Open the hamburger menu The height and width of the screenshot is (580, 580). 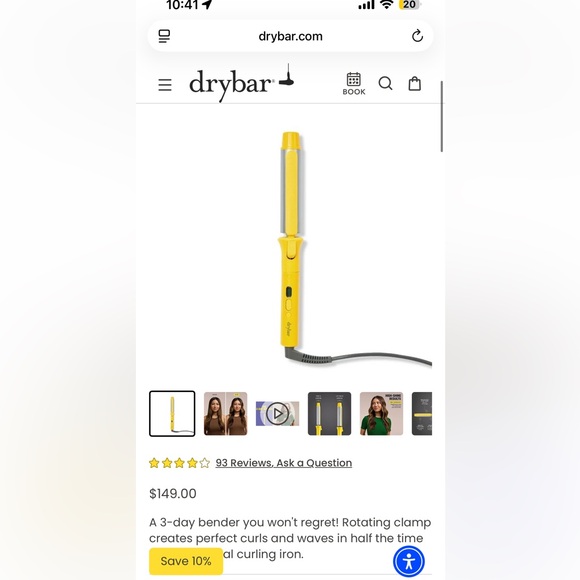(165, 85)
